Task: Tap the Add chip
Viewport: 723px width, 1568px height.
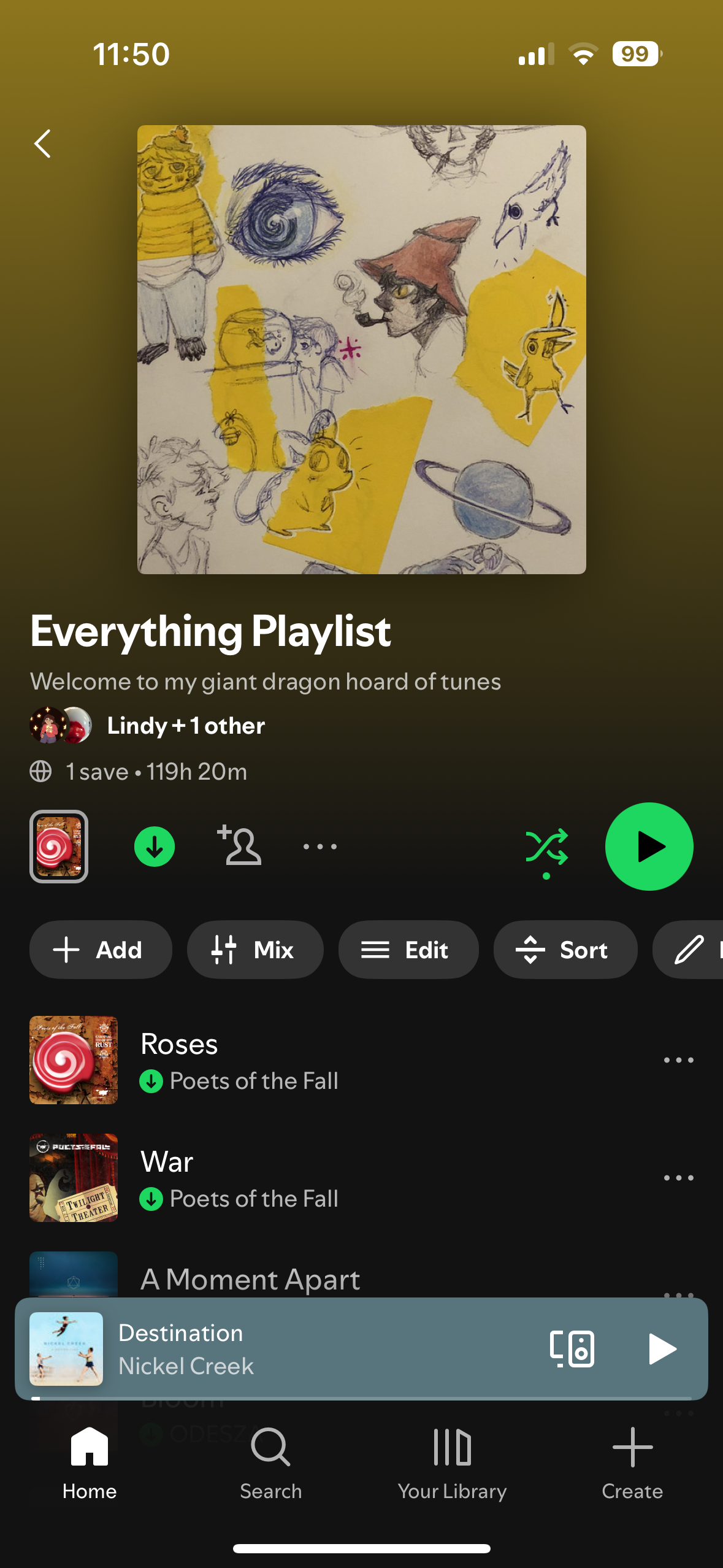Action: point(101,950)
